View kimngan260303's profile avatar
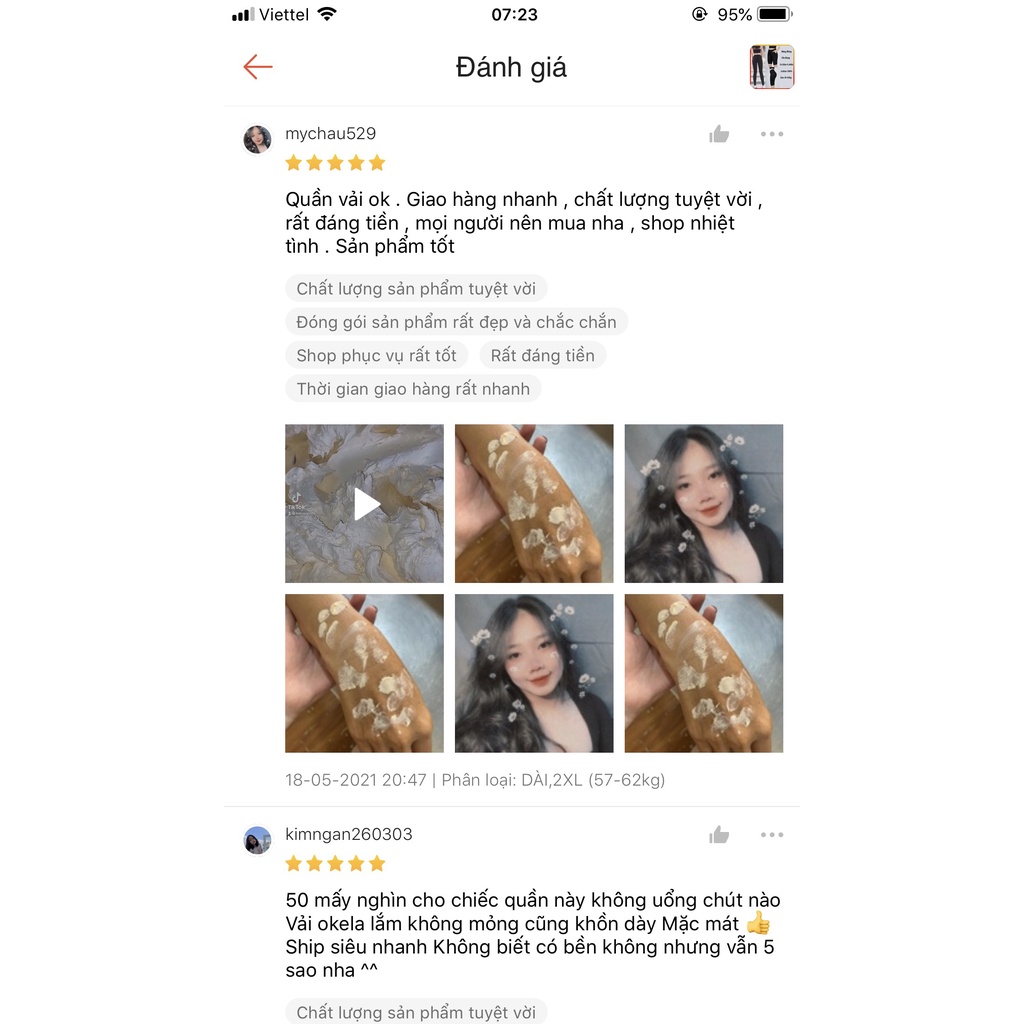The image size is (1024, 1024). pos(257,840)
